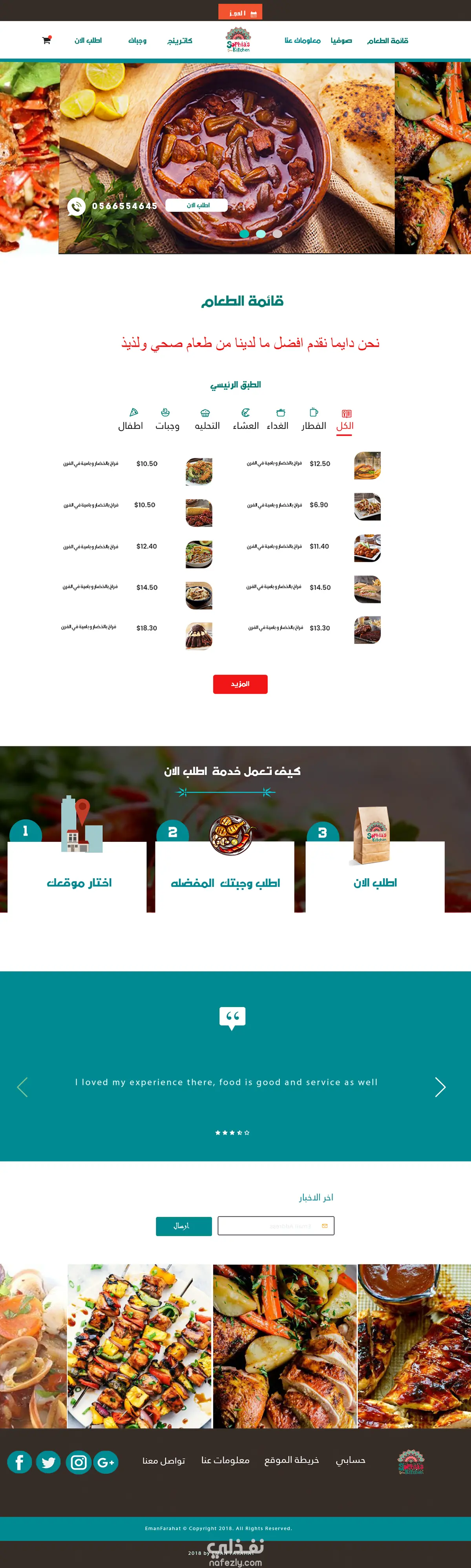Open وجبات in the header menu
The image size is (471, 1568).
(x=137, y=41)
